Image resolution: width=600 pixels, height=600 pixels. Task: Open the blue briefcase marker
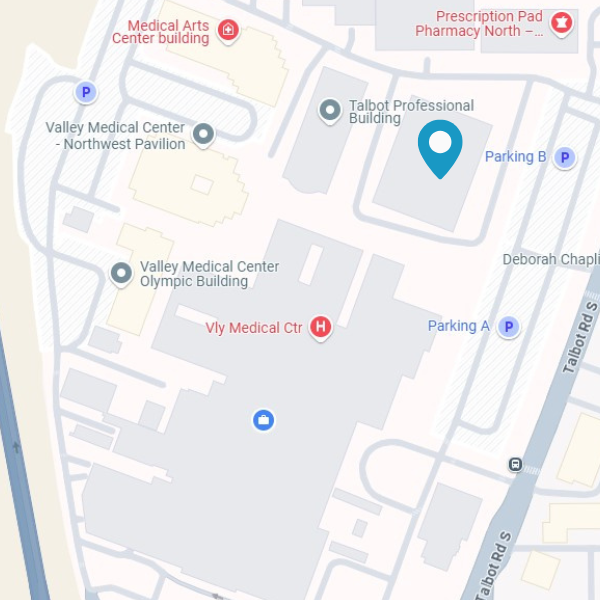click(x=263, y=420)
